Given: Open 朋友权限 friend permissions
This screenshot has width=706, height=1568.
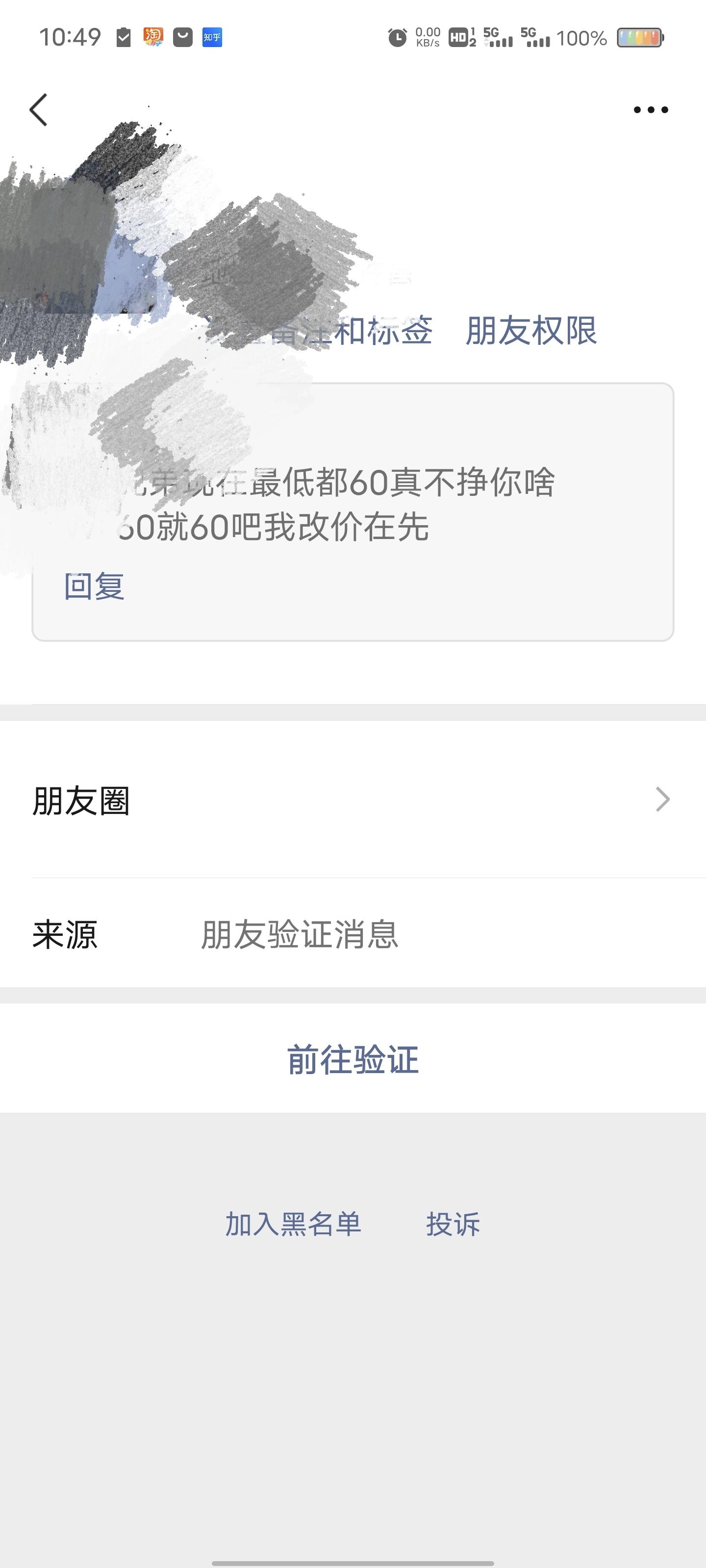Looking at the screenshot, I should (x=533, y=332).
